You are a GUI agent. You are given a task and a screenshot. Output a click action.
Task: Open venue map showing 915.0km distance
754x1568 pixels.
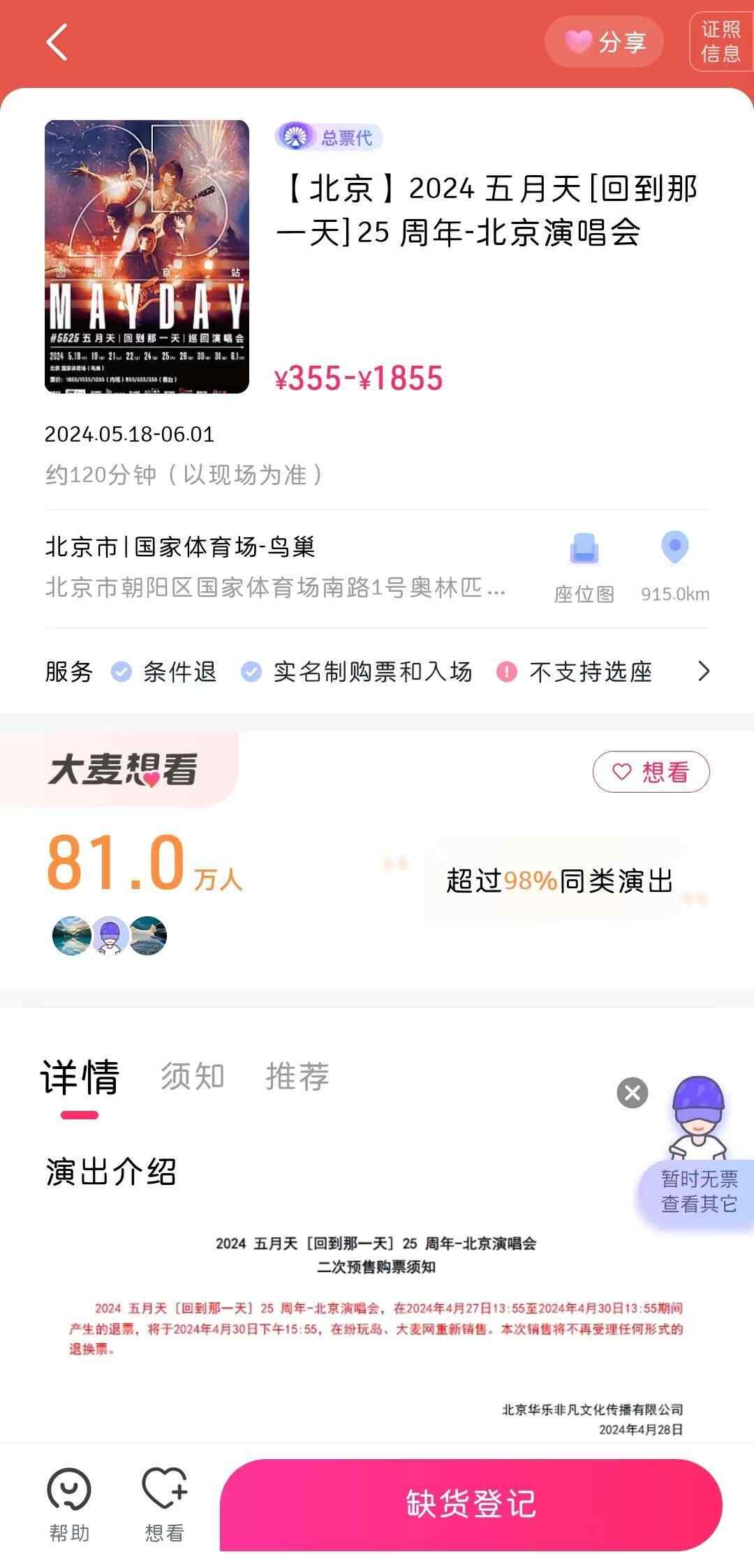(674, 566)
